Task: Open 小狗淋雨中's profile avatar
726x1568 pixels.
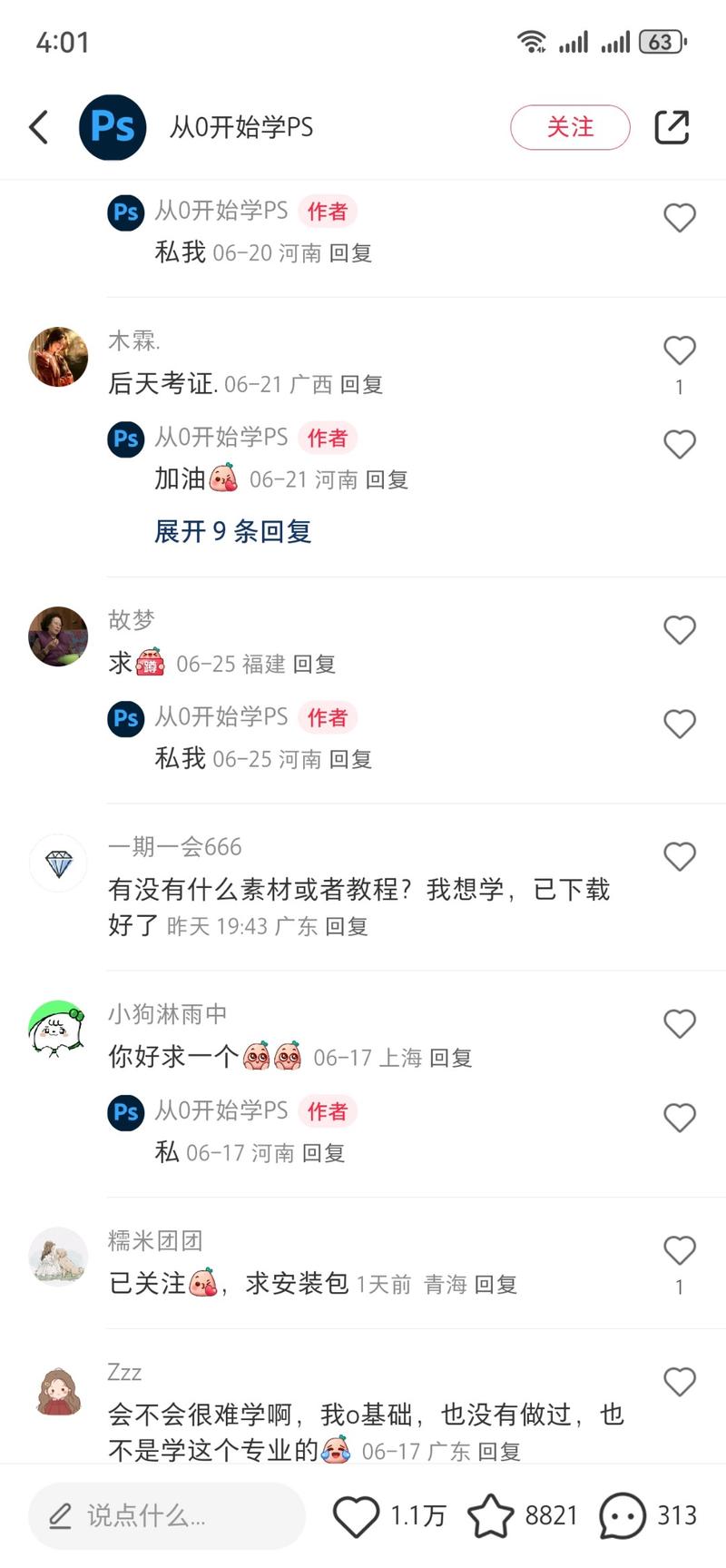Action: (x=58, y=1030)
